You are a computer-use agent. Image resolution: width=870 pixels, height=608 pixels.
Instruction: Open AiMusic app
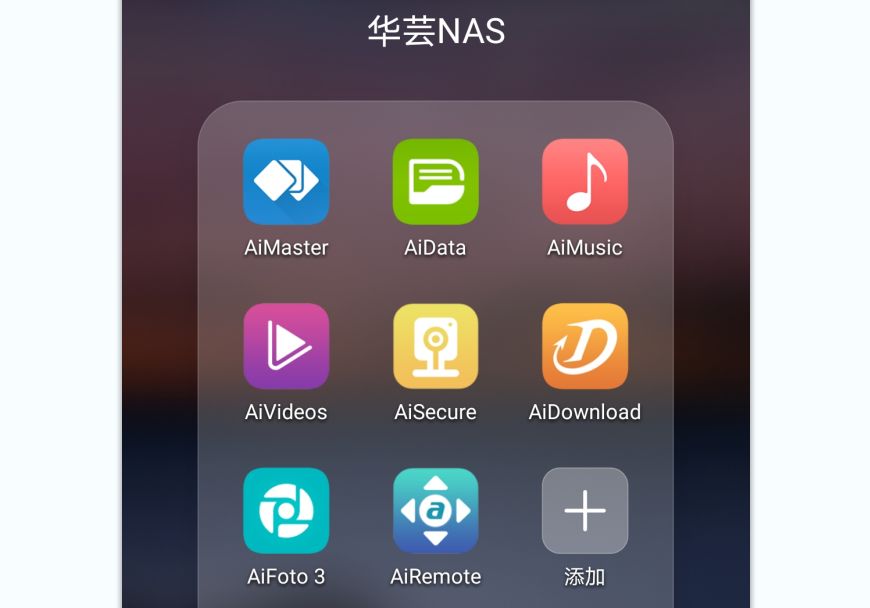585,182
